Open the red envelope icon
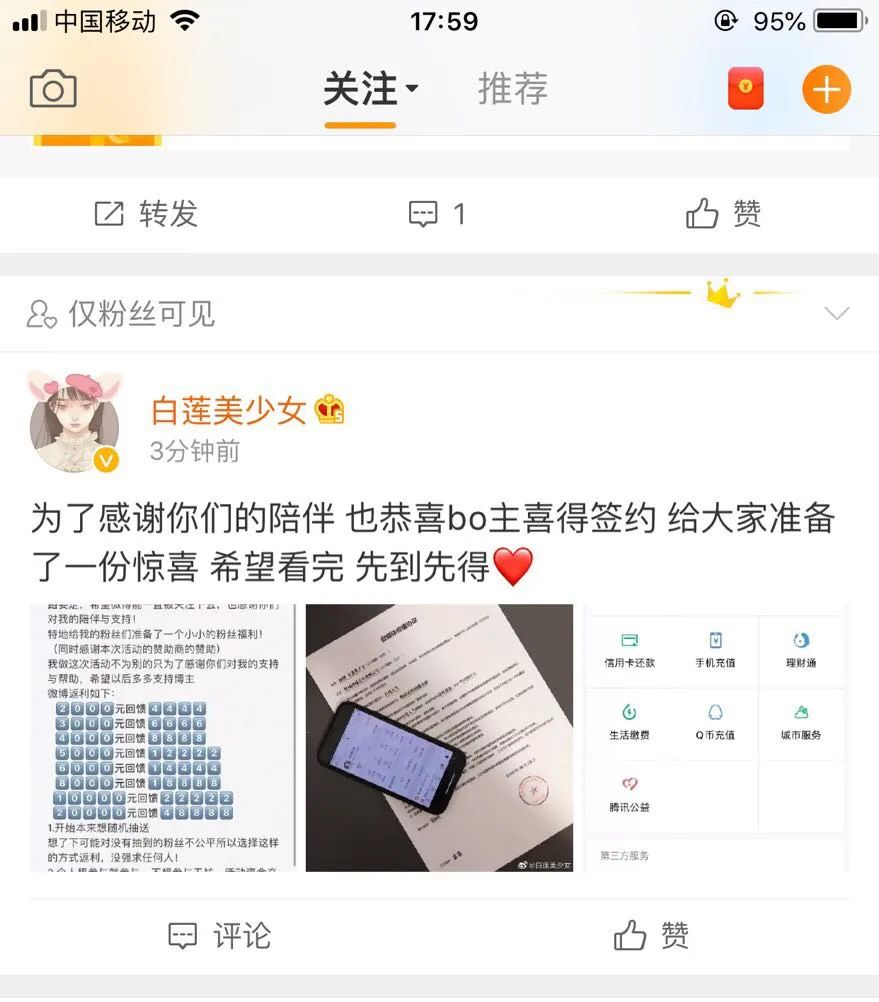Viewport: 879px width, 1002px height. coord(745,88)
